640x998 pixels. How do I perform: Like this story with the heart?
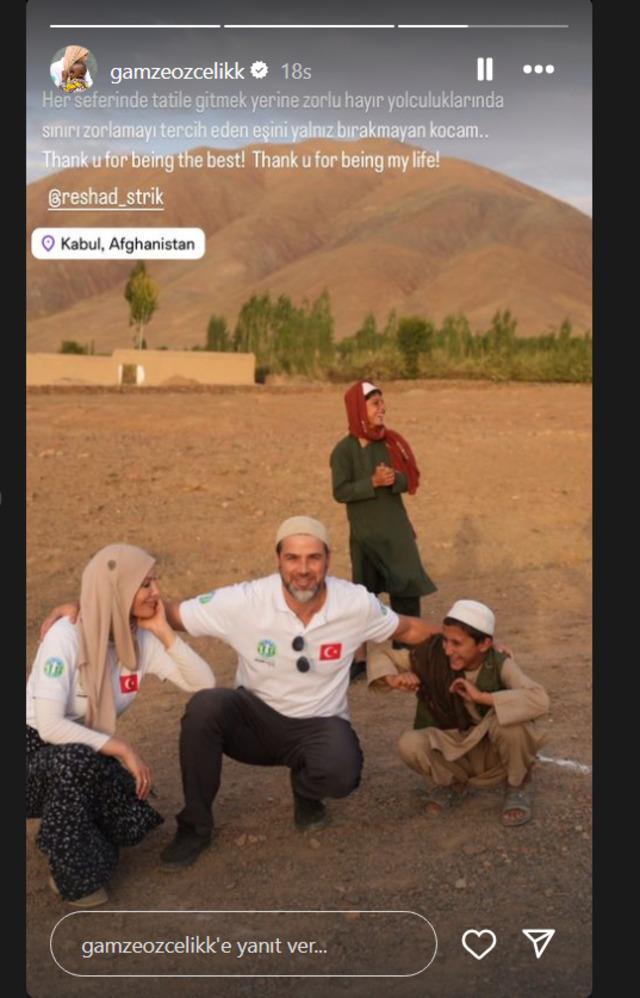(479, 943)
